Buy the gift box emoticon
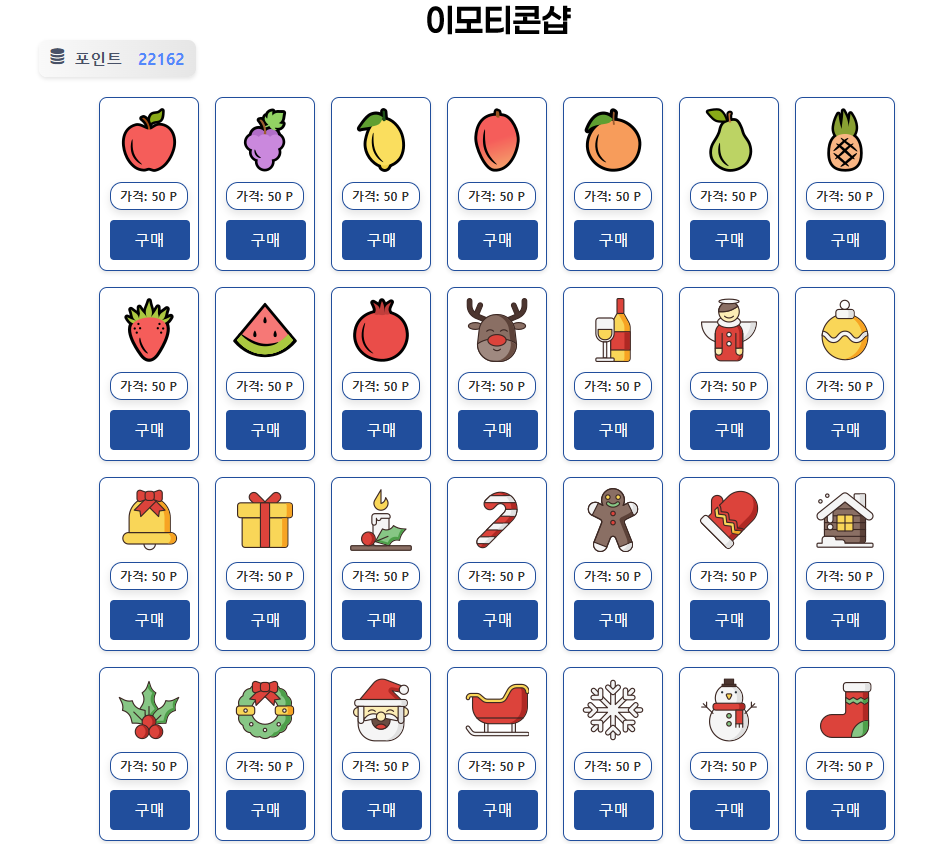The width and height of the screenshot is (925, 844). pyautogui.click(x=265, y=620)
